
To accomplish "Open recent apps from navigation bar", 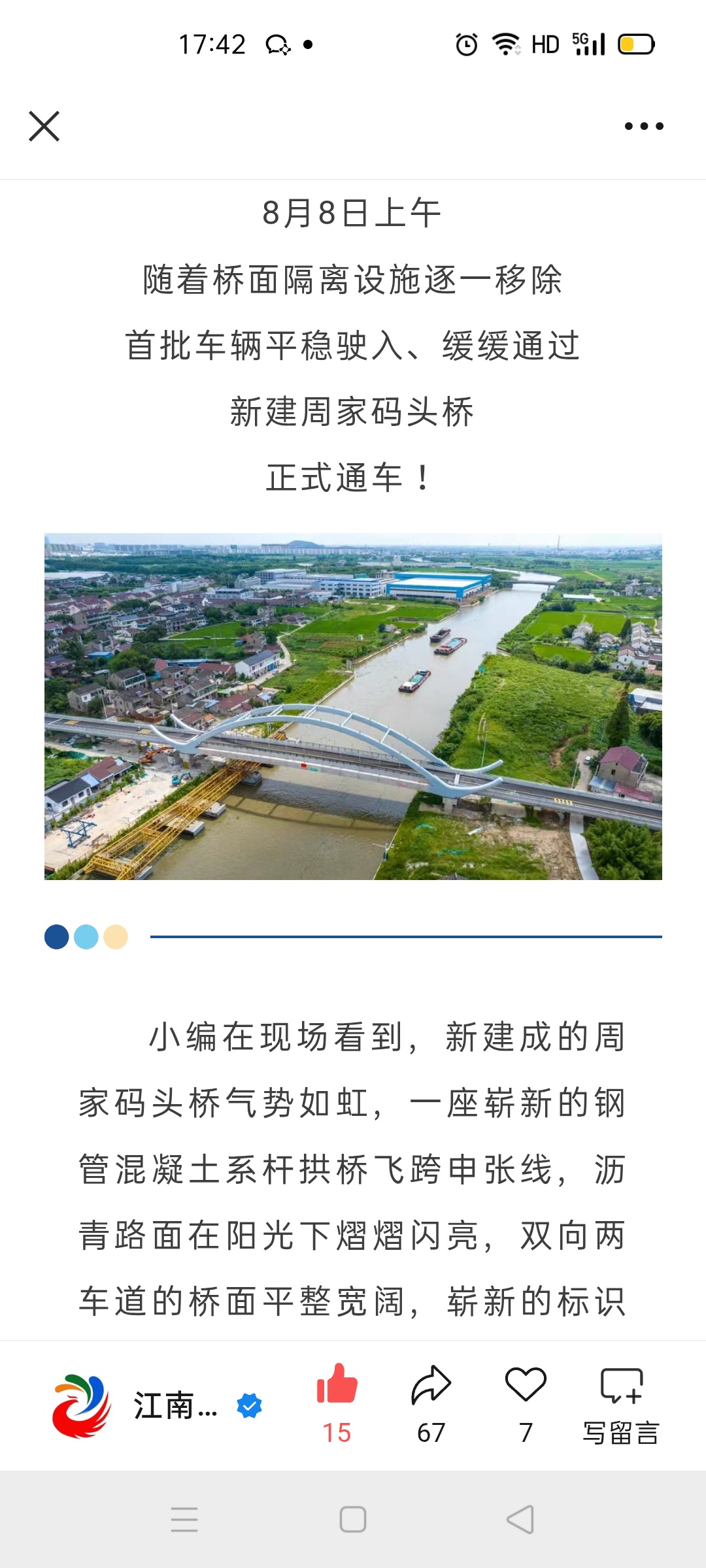I will pos(184,1519).
